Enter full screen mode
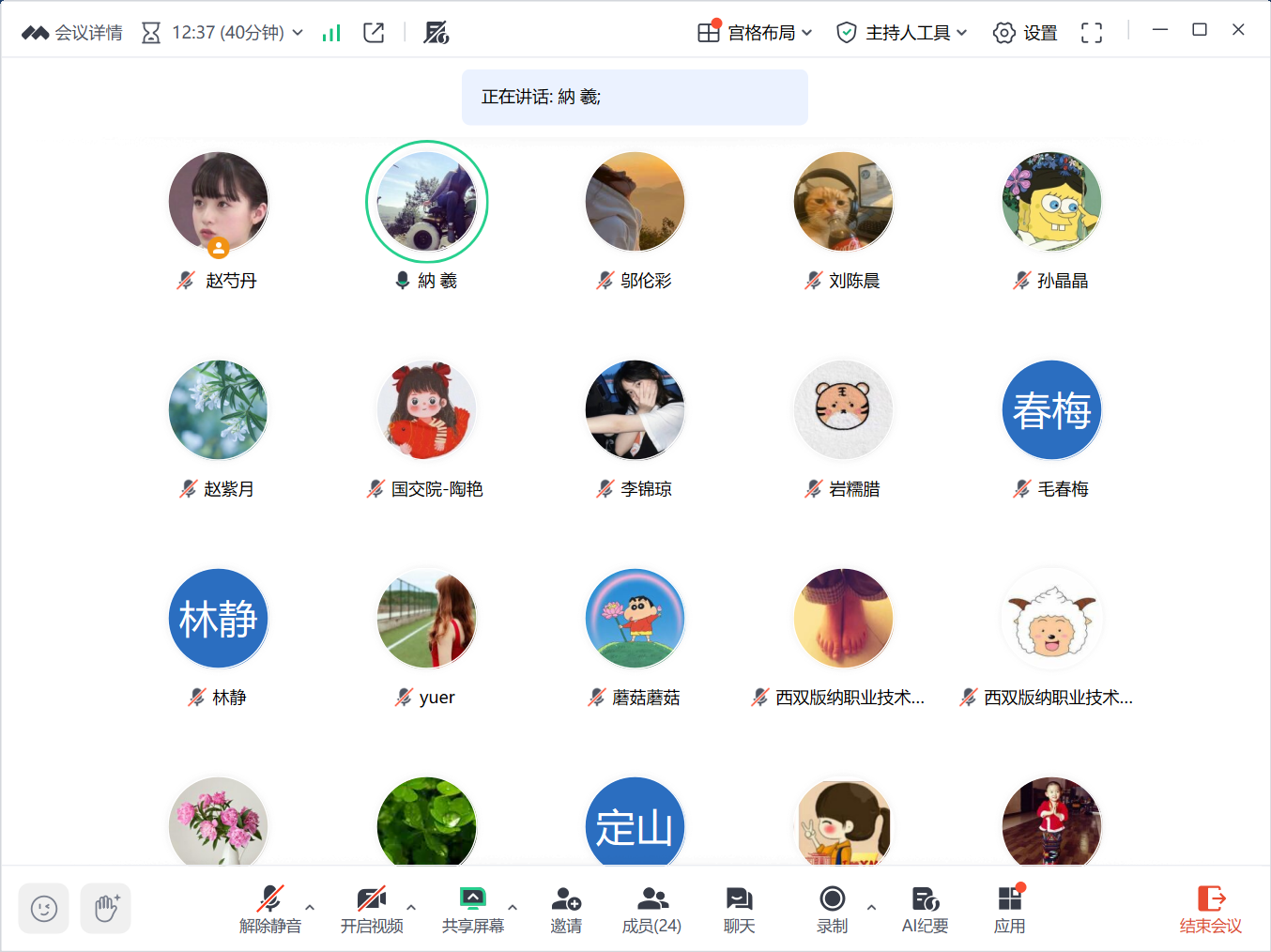The height and width of the screenshot is (952, 1271). (1091, 33)
